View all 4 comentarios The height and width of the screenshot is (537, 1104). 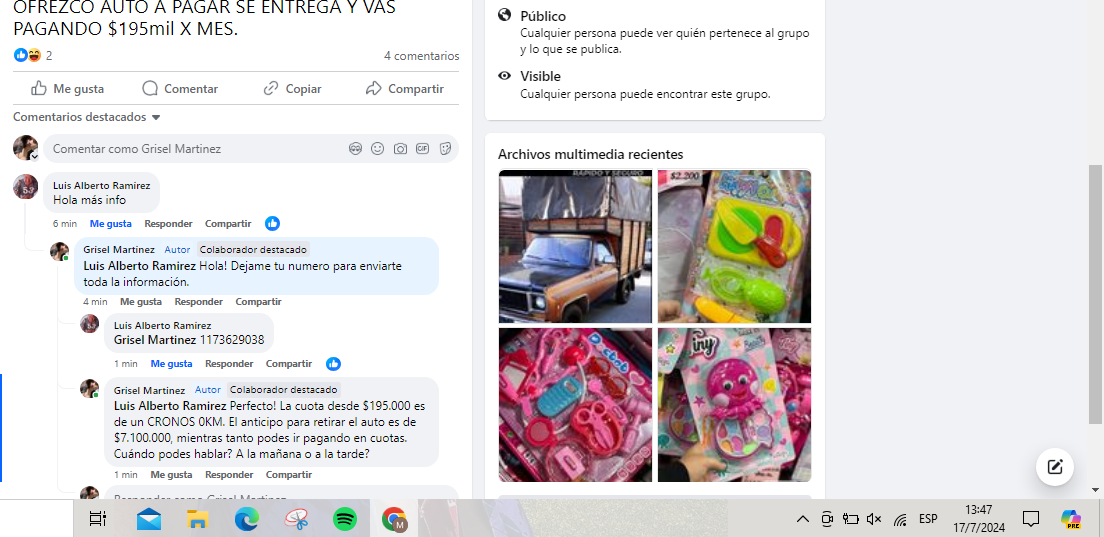click(x=421, y=56)
